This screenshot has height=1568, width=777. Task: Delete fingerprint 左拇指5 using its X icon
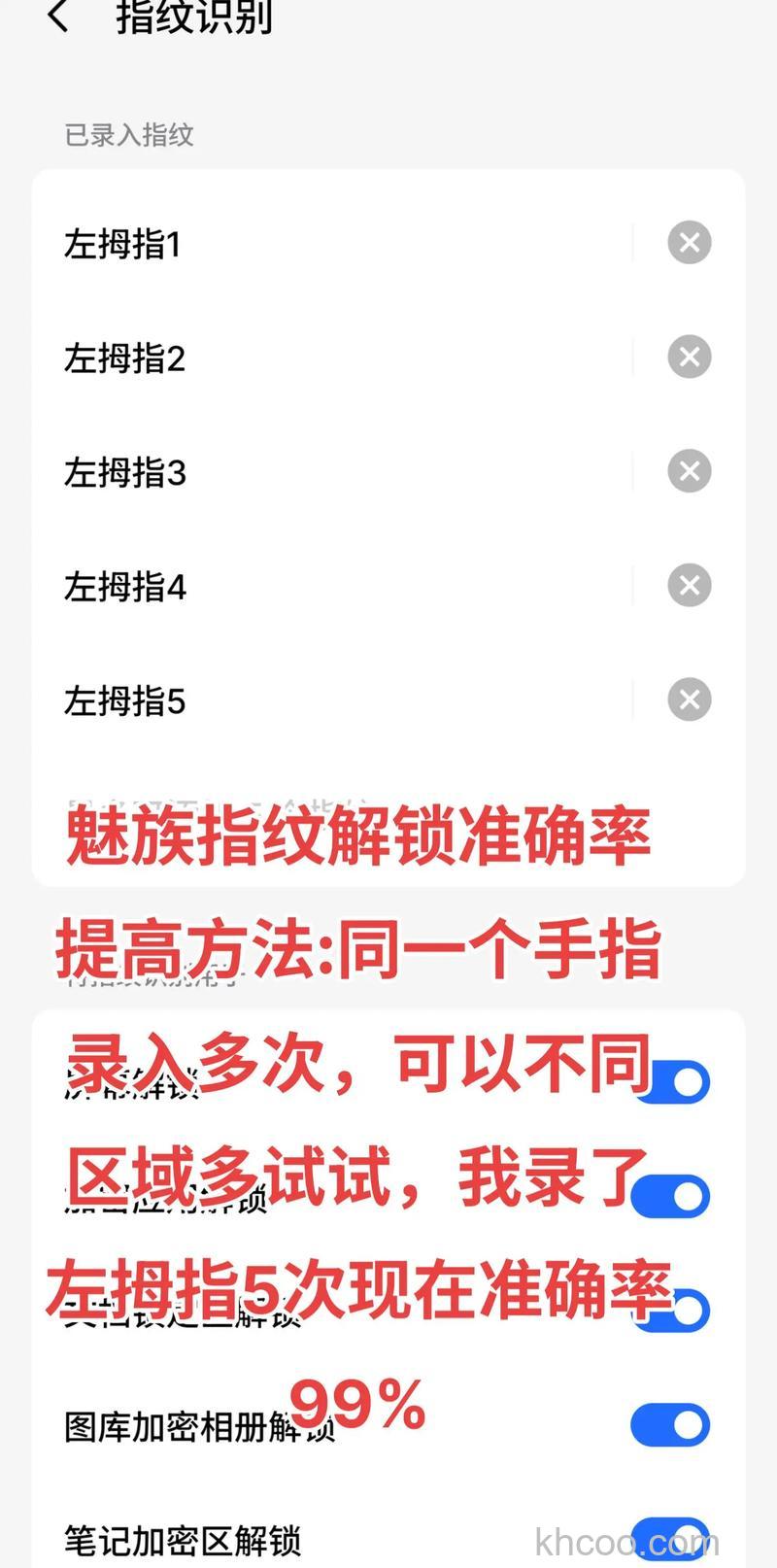point(690,699)
